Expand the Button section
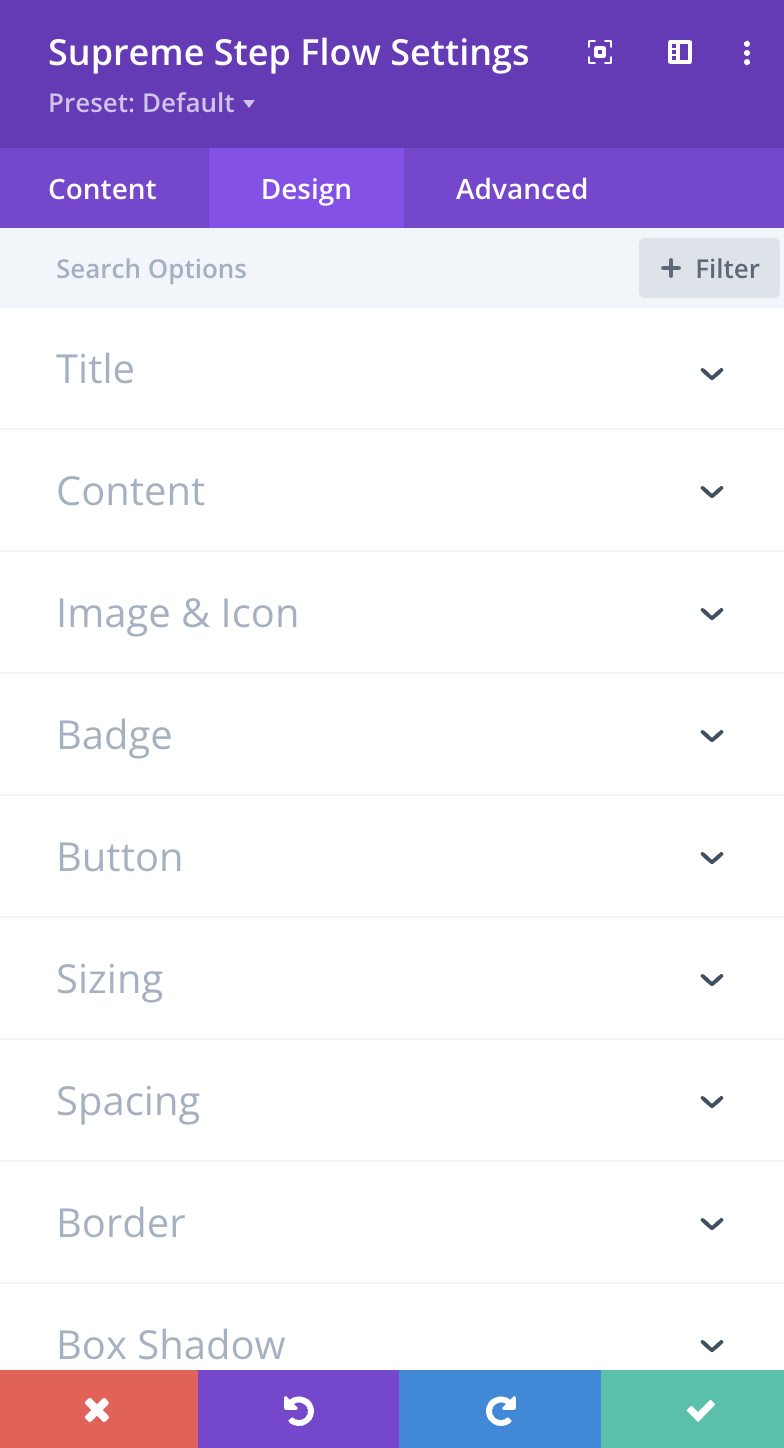Image resolution: width=784 pixels, height=1448 pixels. pyautogui.click(x=392, y=857)
